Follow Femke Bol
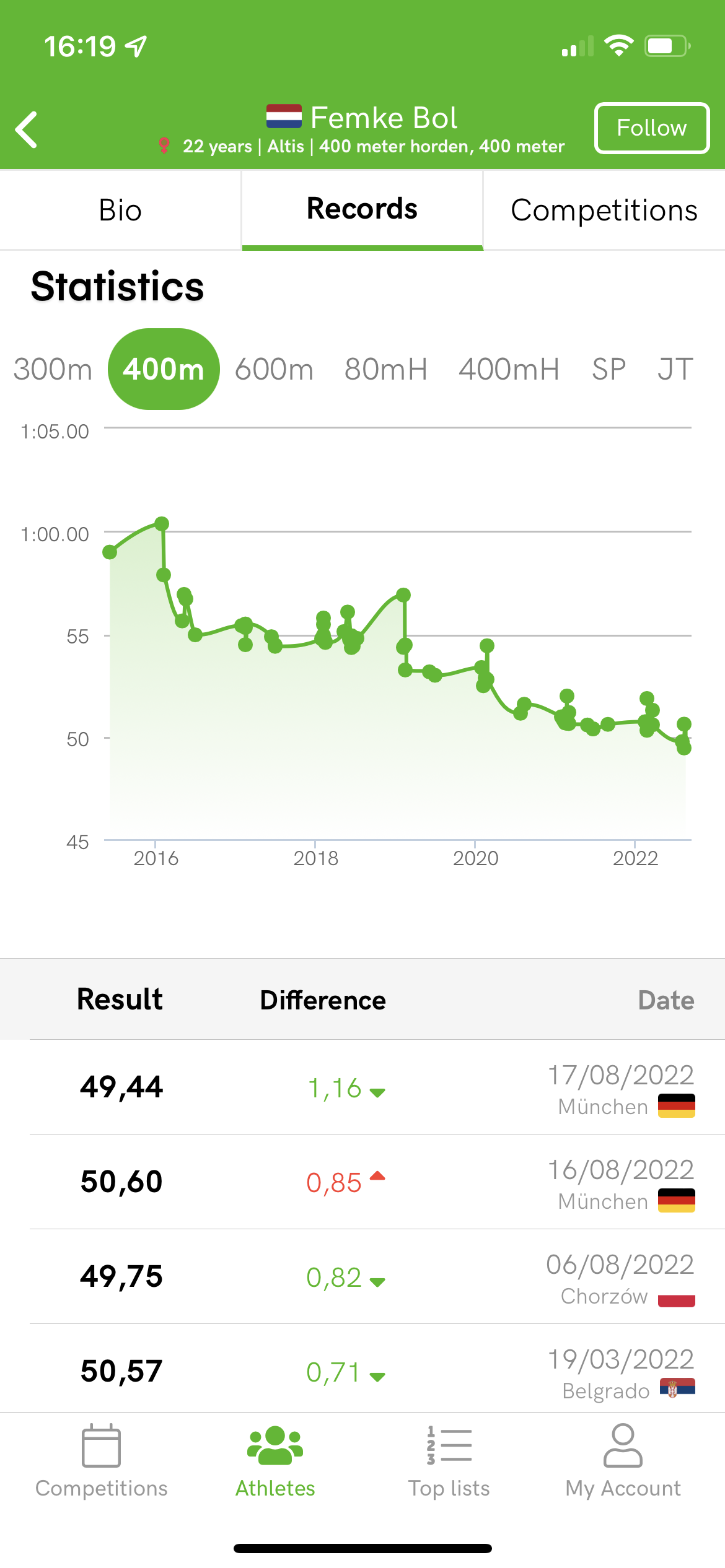Screen dimensions: 725x1568 (x=651, y=128)
